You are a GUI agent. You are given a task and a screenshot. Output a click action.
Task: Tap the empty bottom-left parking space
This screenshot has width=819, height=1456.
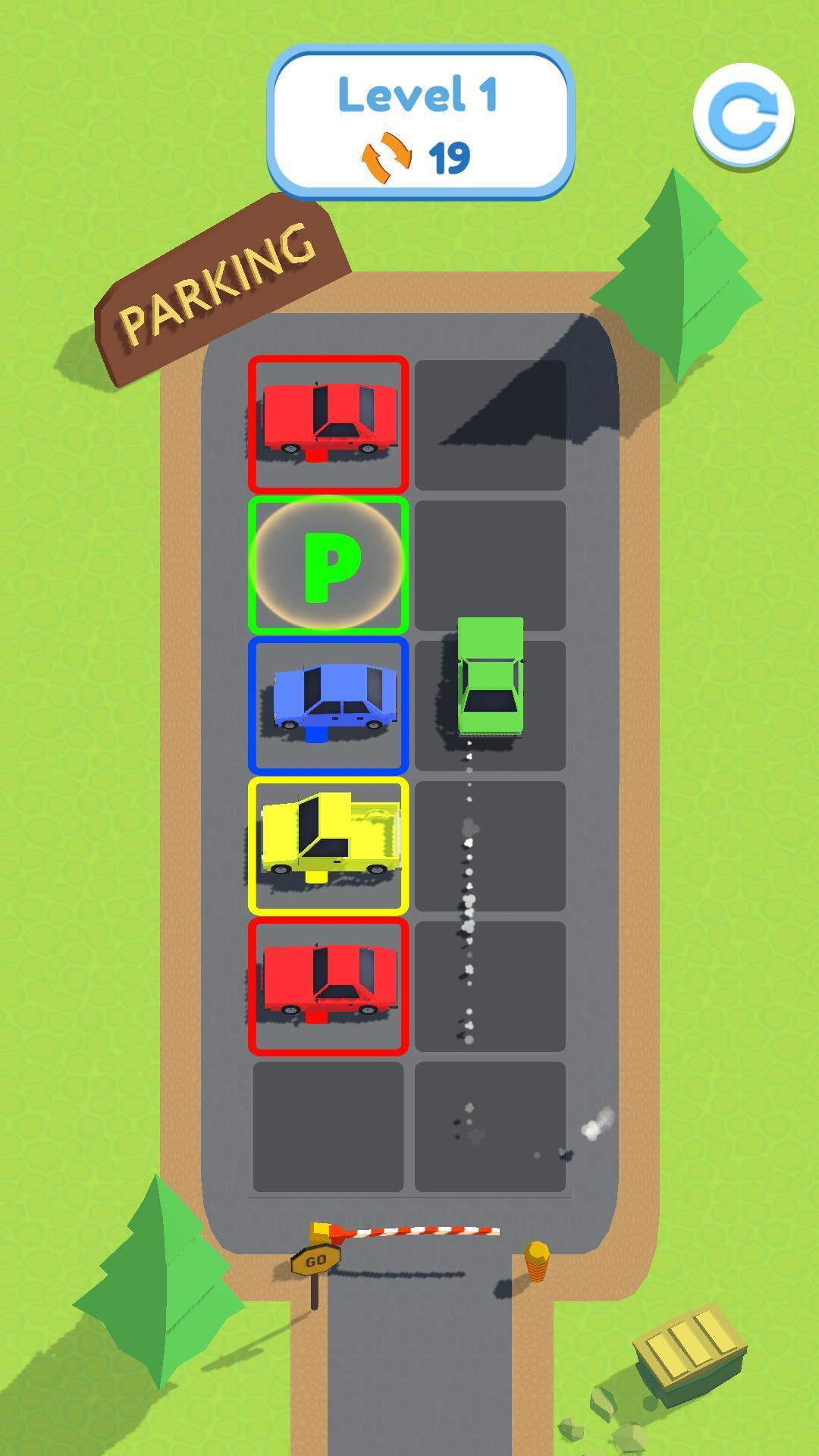328,1122
